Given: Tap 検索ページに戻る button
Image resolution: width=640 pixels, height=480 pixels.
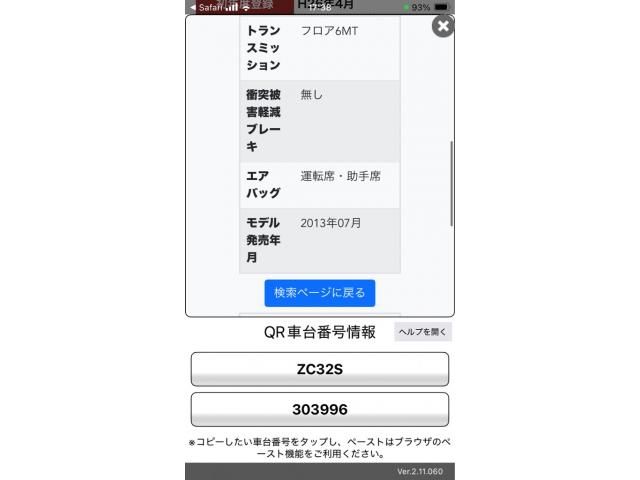Looking at the screenshot, I should (x=320, y=293).
